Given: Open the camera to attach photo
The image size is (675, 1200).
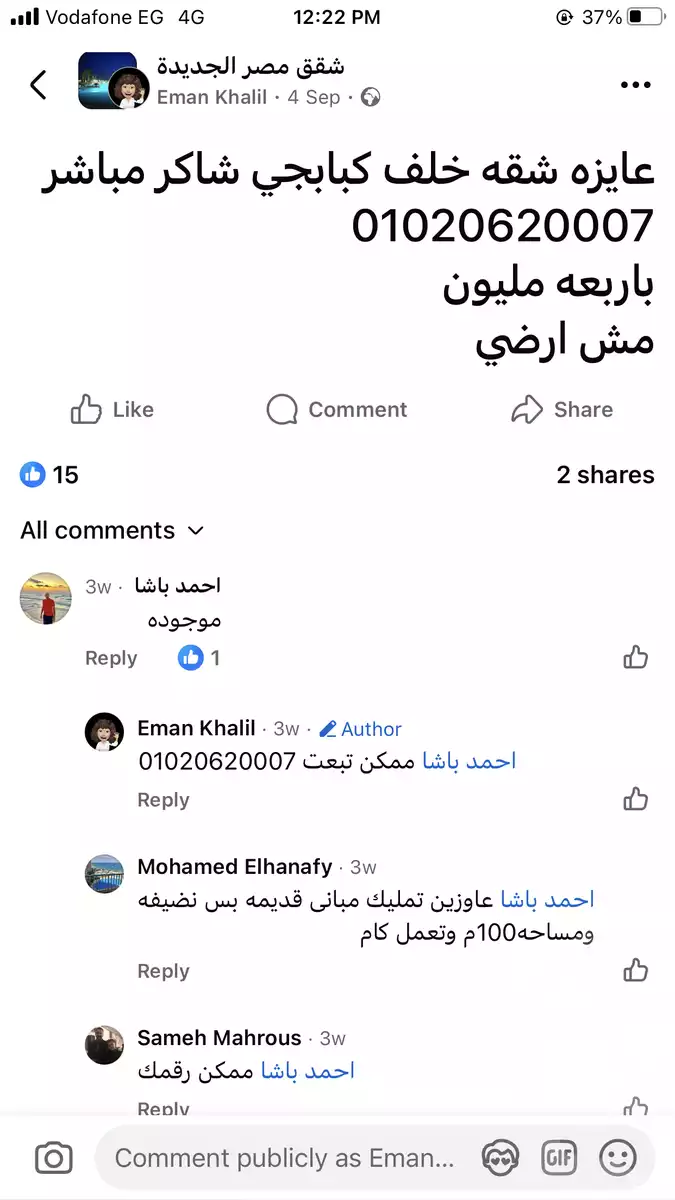Looking at the screenshot, I should coord(53,1158).
